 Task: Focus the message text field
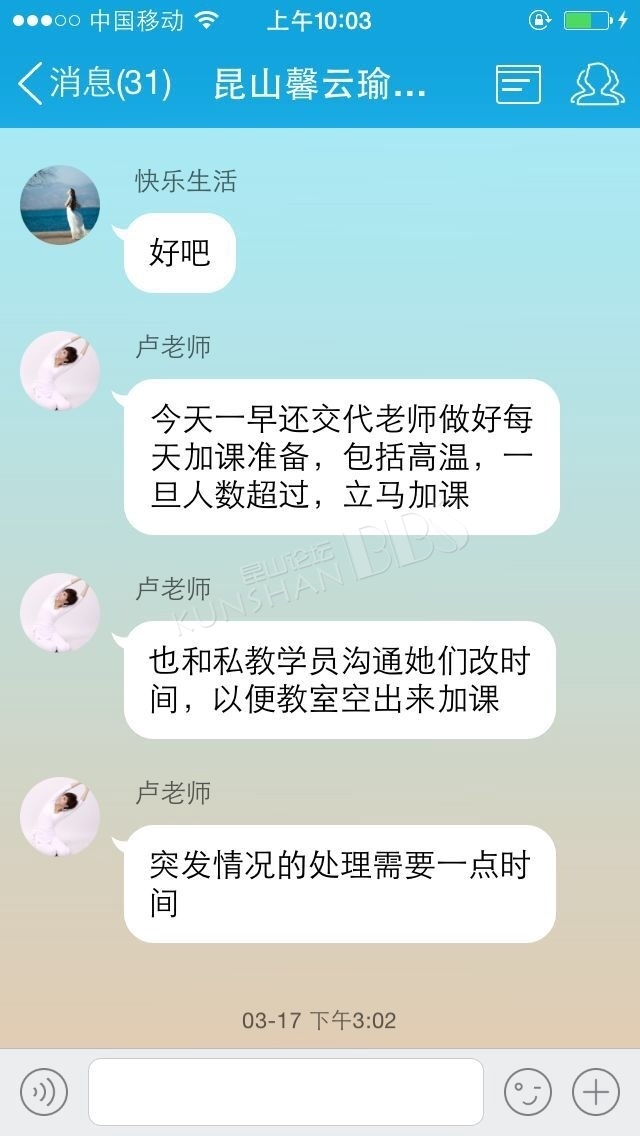point(286,1092)
